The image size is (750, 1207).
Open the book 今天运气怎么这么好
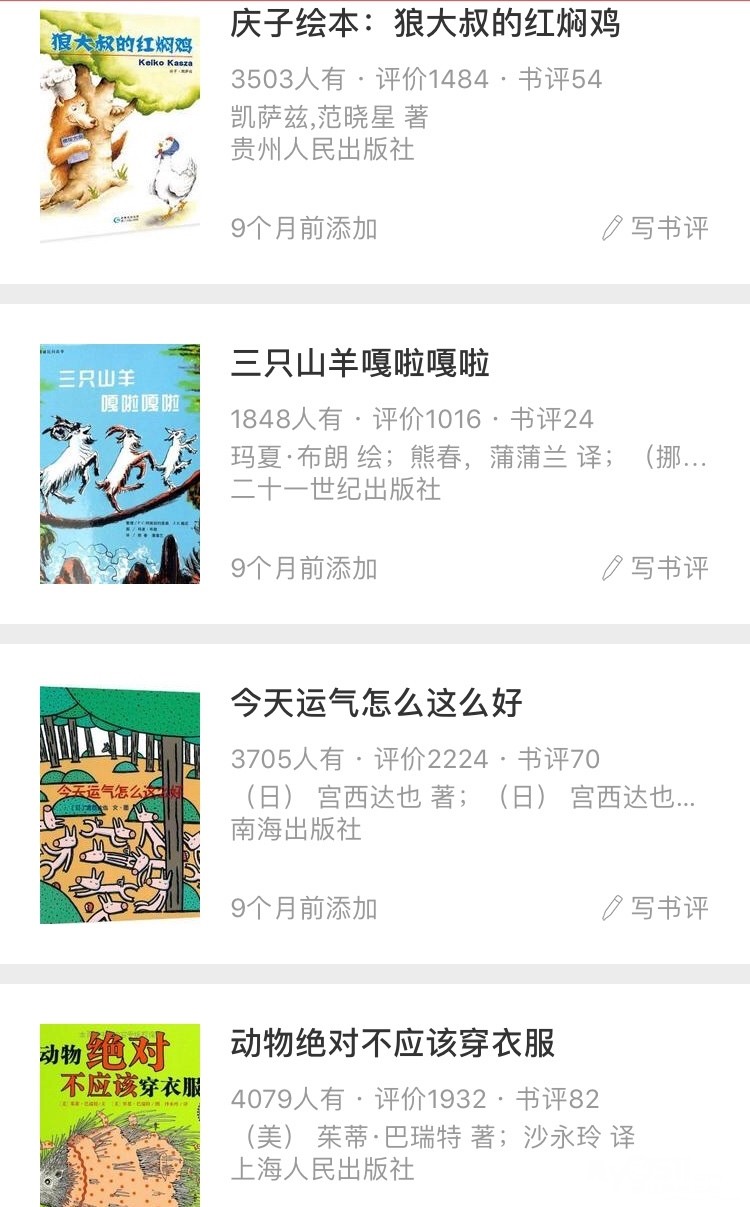click(x=376, y=703)
